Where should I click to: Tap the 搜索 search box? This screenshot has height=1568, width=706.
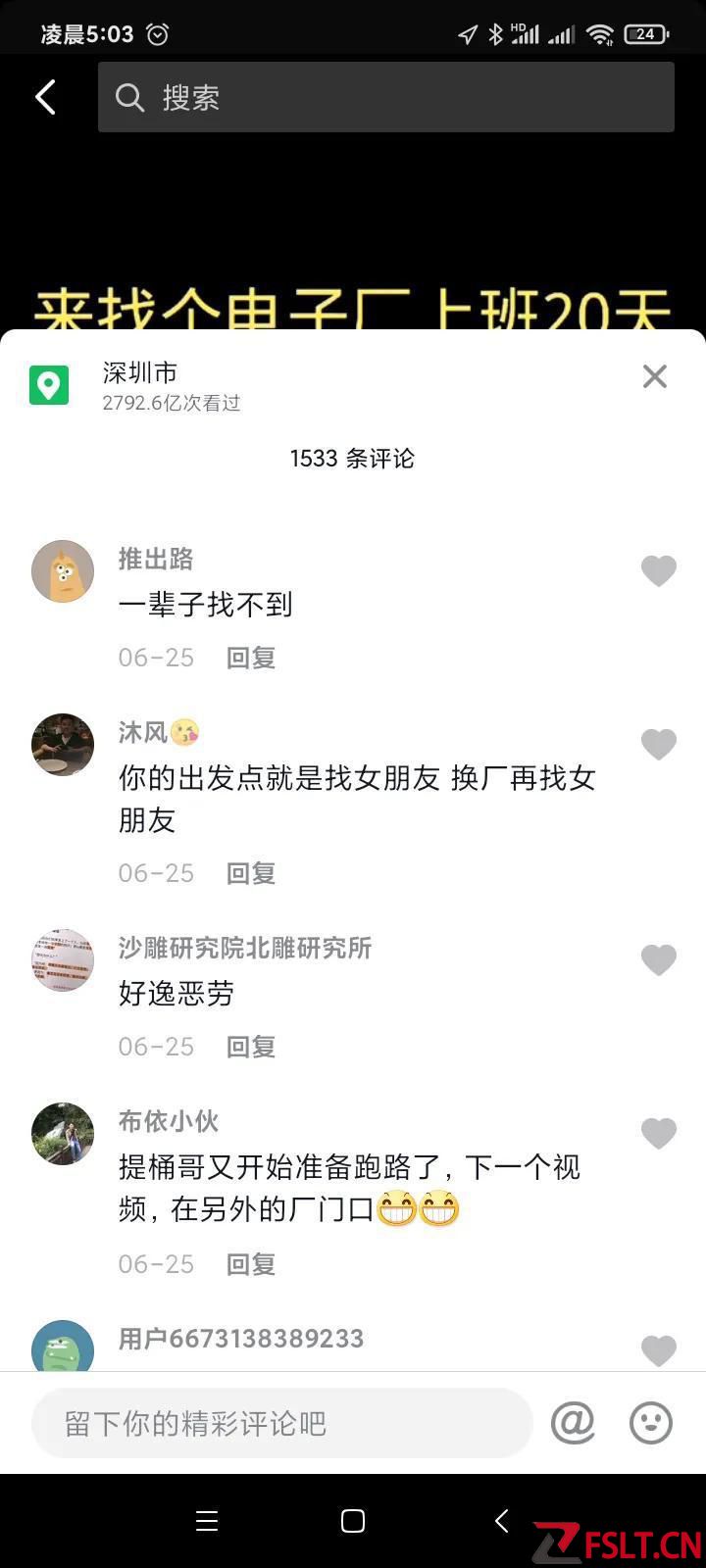[385, 97]
